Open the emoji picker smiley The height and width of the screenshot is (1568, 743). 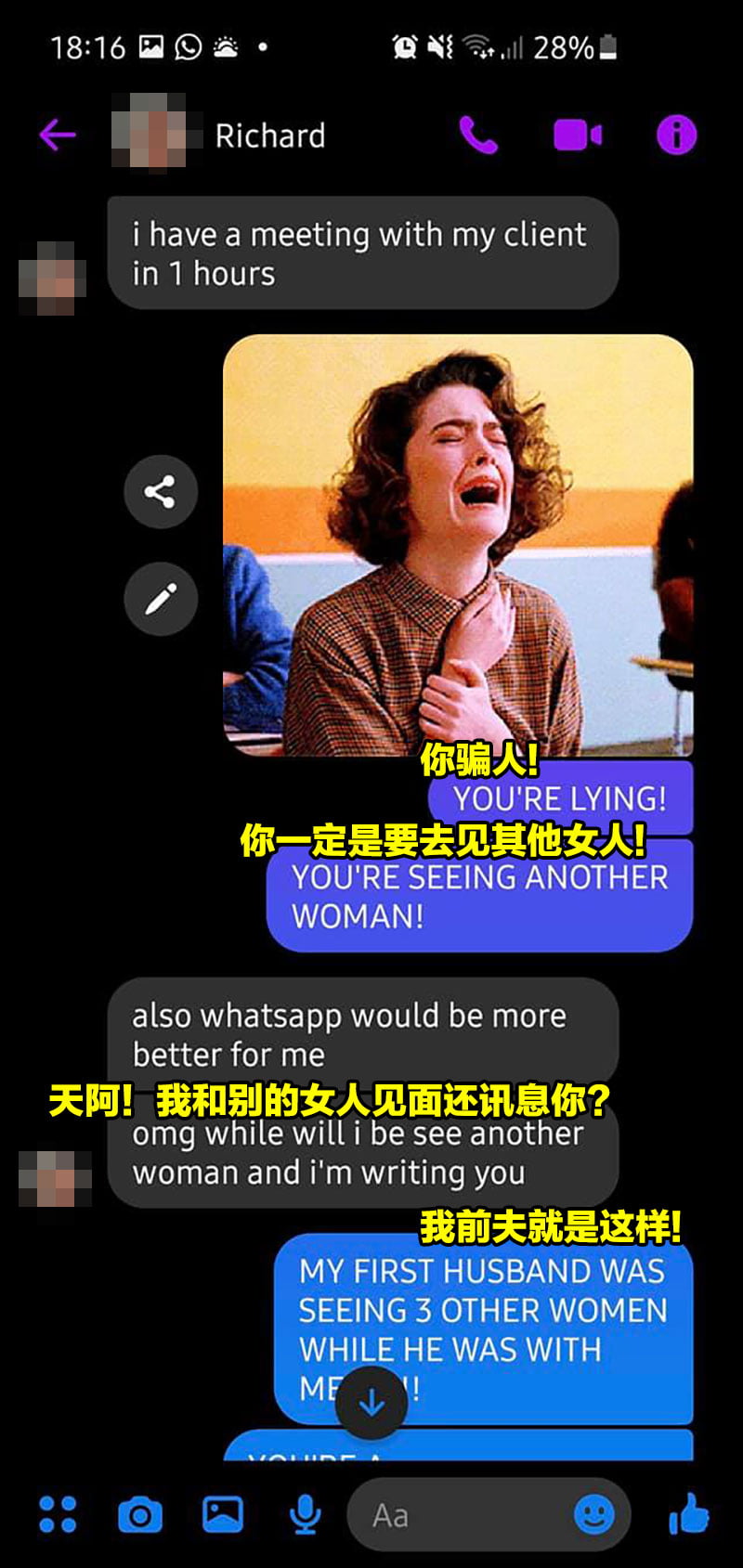594,1516
